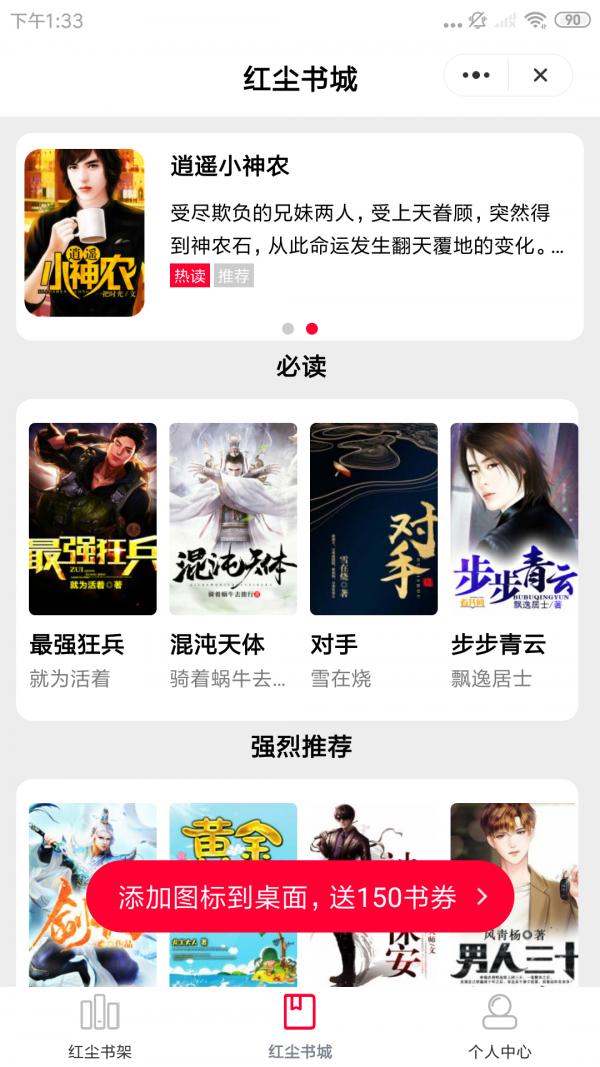Open the book 混沌天体
Image resolution: width=600 pixels, height=1067 pixels.
pyautogui.click(x=232, y=518)
